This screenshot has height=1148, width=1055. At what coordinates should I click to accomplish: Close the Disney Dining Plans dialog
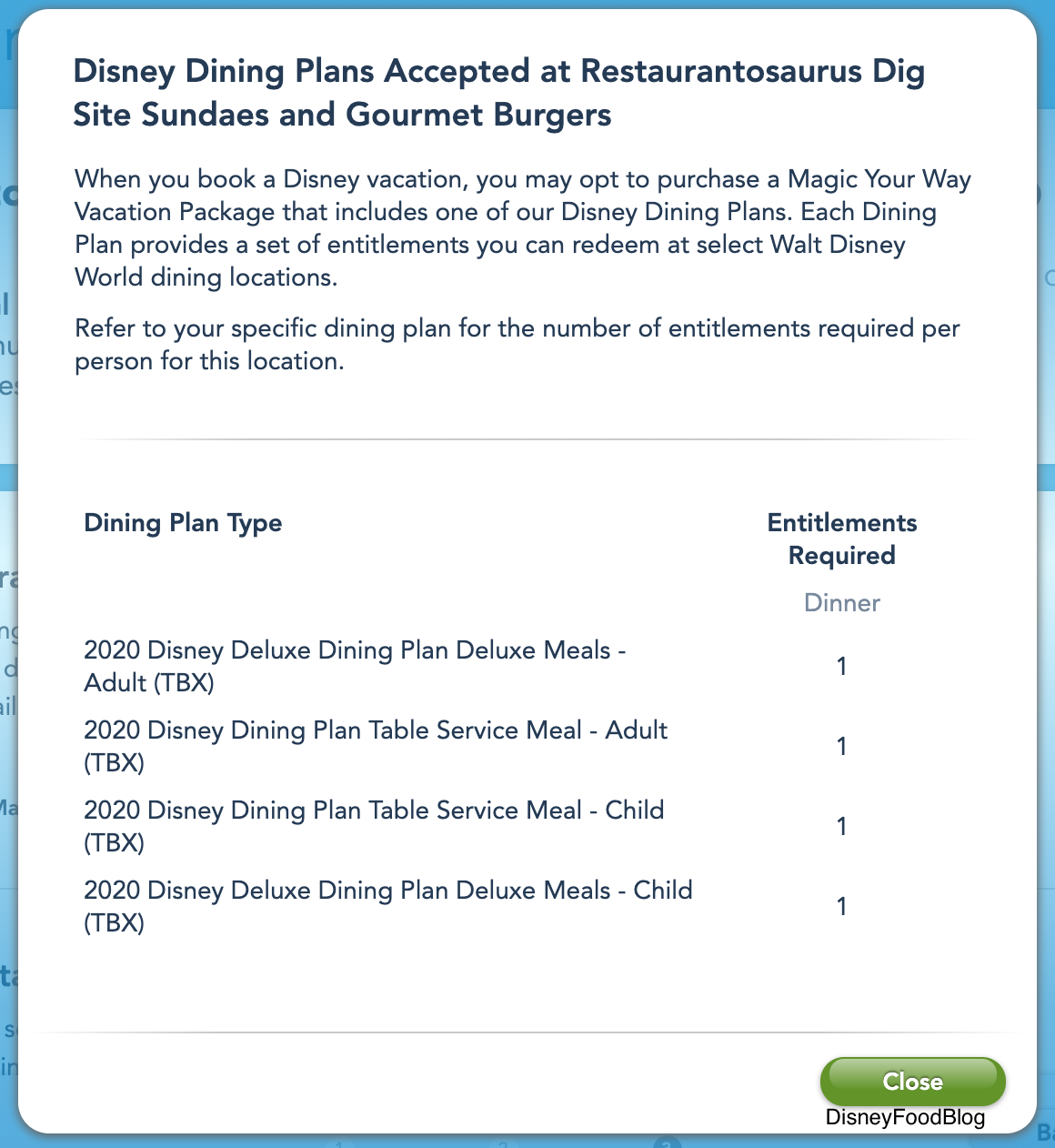click(912, 1081)
